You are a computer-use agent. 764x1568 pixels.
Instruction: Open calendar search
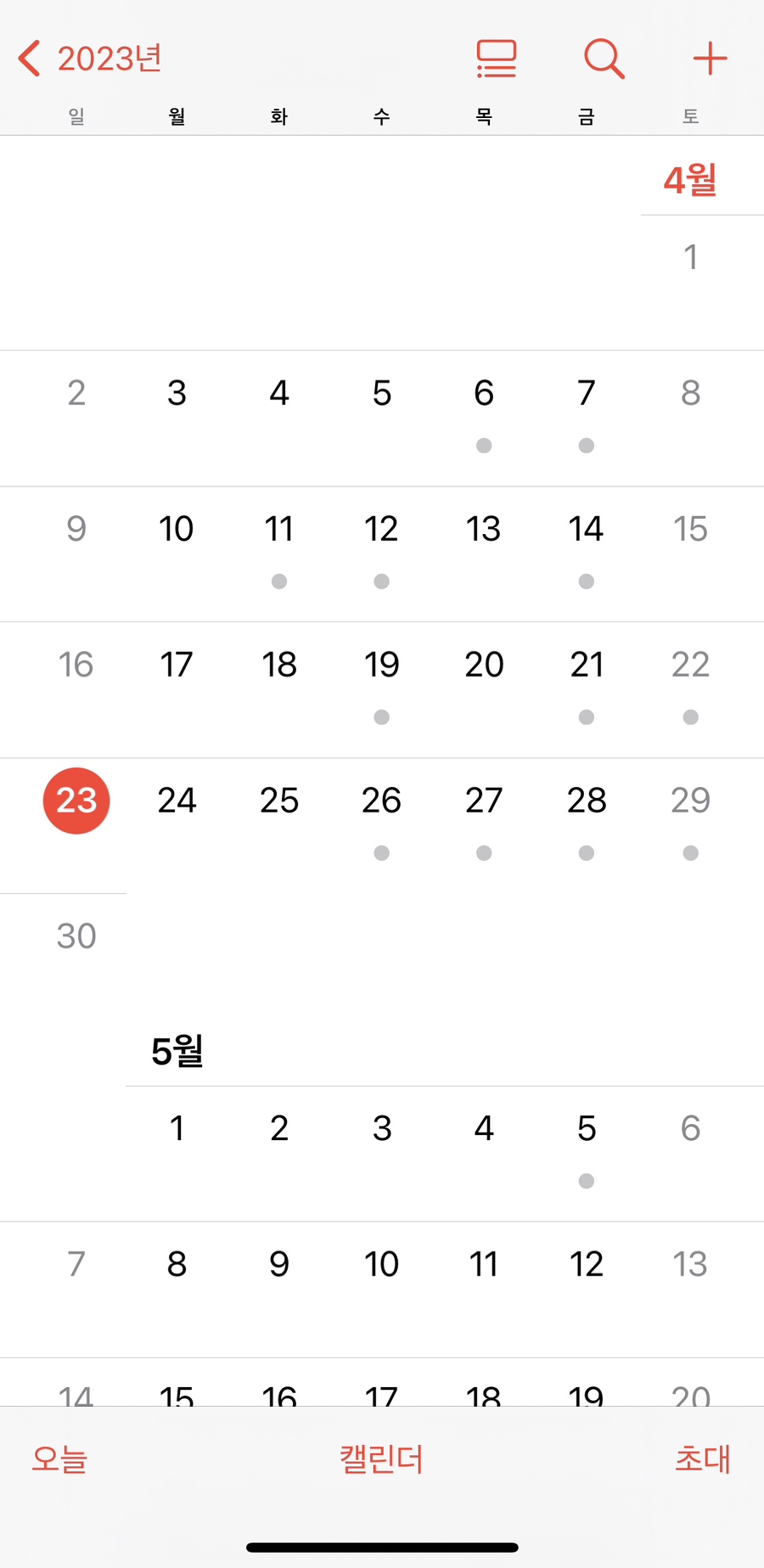click(x=604, y=59)
